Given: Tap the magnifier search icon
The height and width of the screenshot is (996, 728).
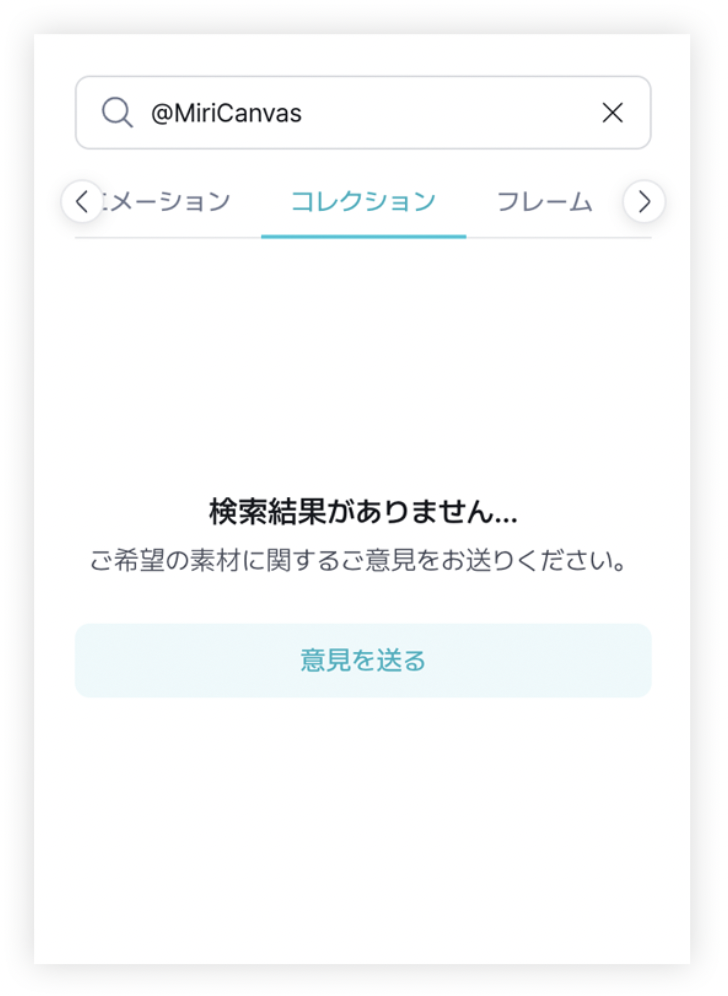Looking at the screenshot, I should tap(117, 113).
